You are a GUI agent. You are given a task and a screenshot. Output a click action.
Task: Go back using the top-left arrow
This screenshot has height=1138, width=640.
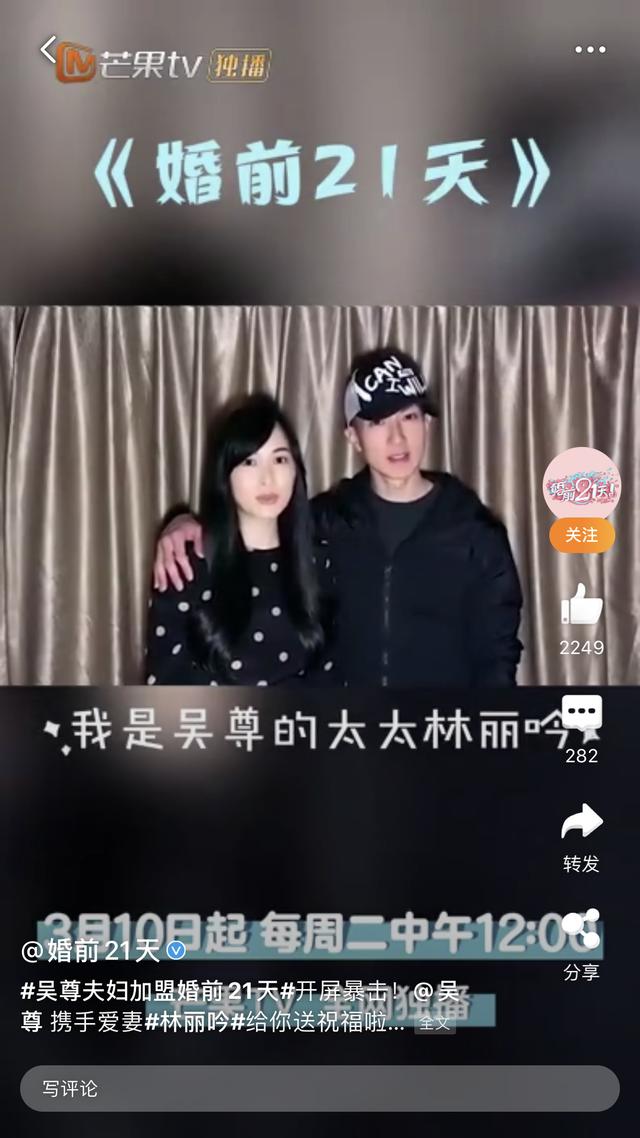[x=48, y=51]
